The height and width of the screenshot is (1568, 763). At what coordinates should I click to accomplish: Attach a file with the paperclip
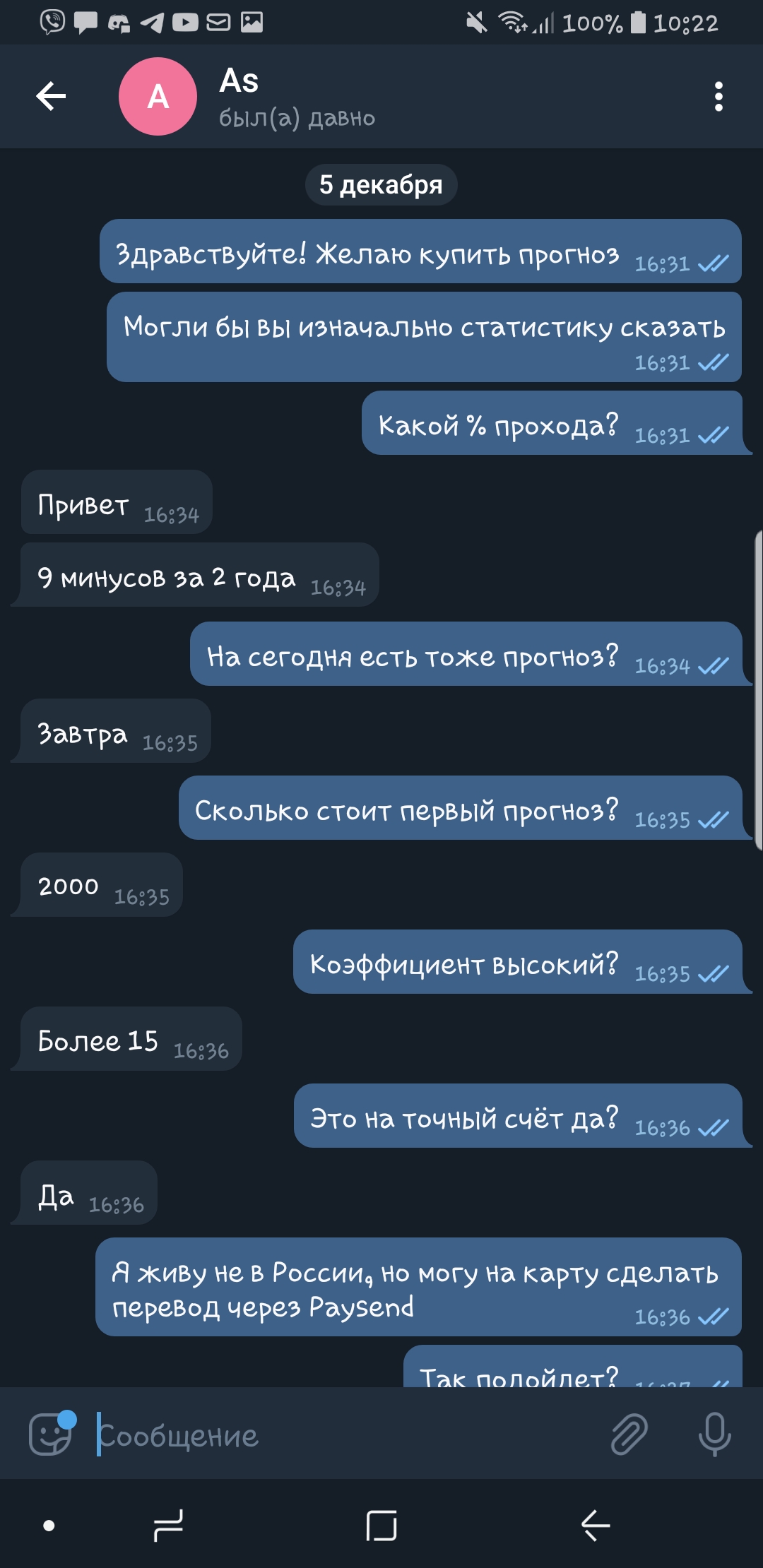point(629,1435)
